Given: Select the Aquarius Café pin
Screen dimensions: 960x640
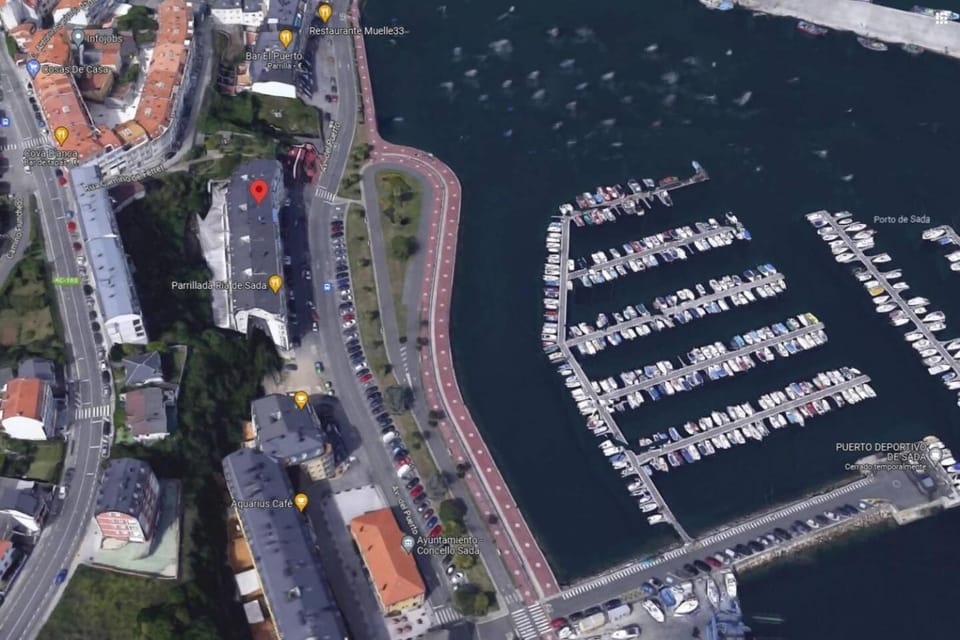Looking at the screenshot, I should coord(301,502).
